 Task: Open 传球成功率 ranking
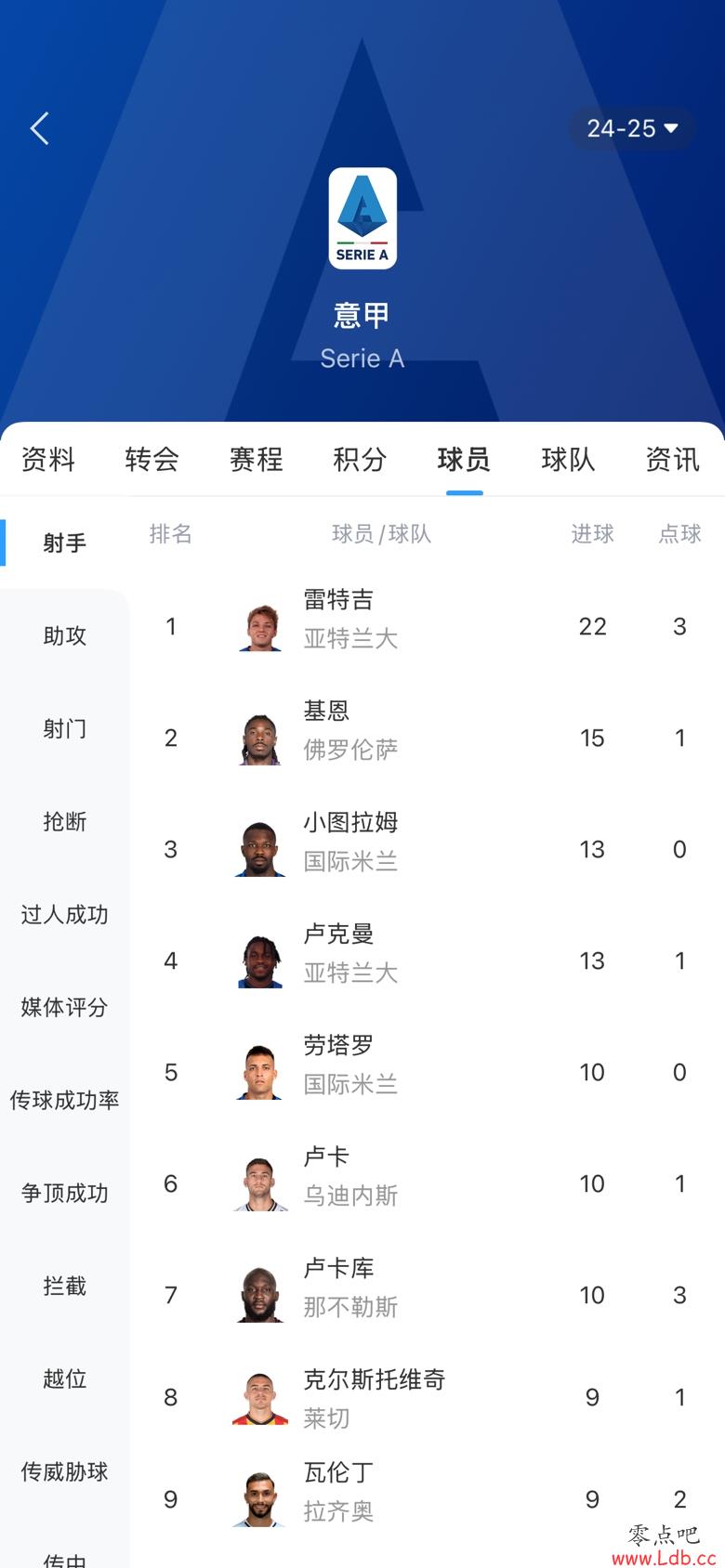point(65,1100)
